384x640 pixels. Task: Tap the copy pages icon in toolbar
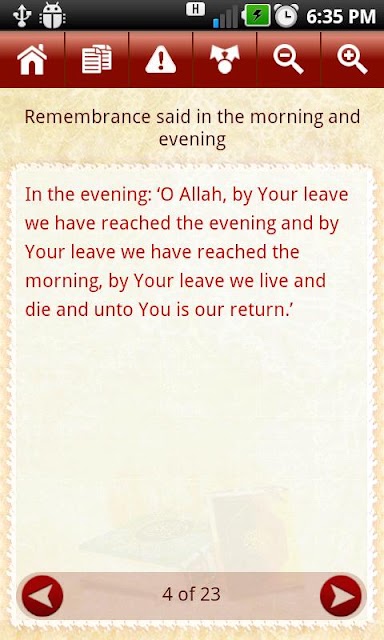click(97, 60)
